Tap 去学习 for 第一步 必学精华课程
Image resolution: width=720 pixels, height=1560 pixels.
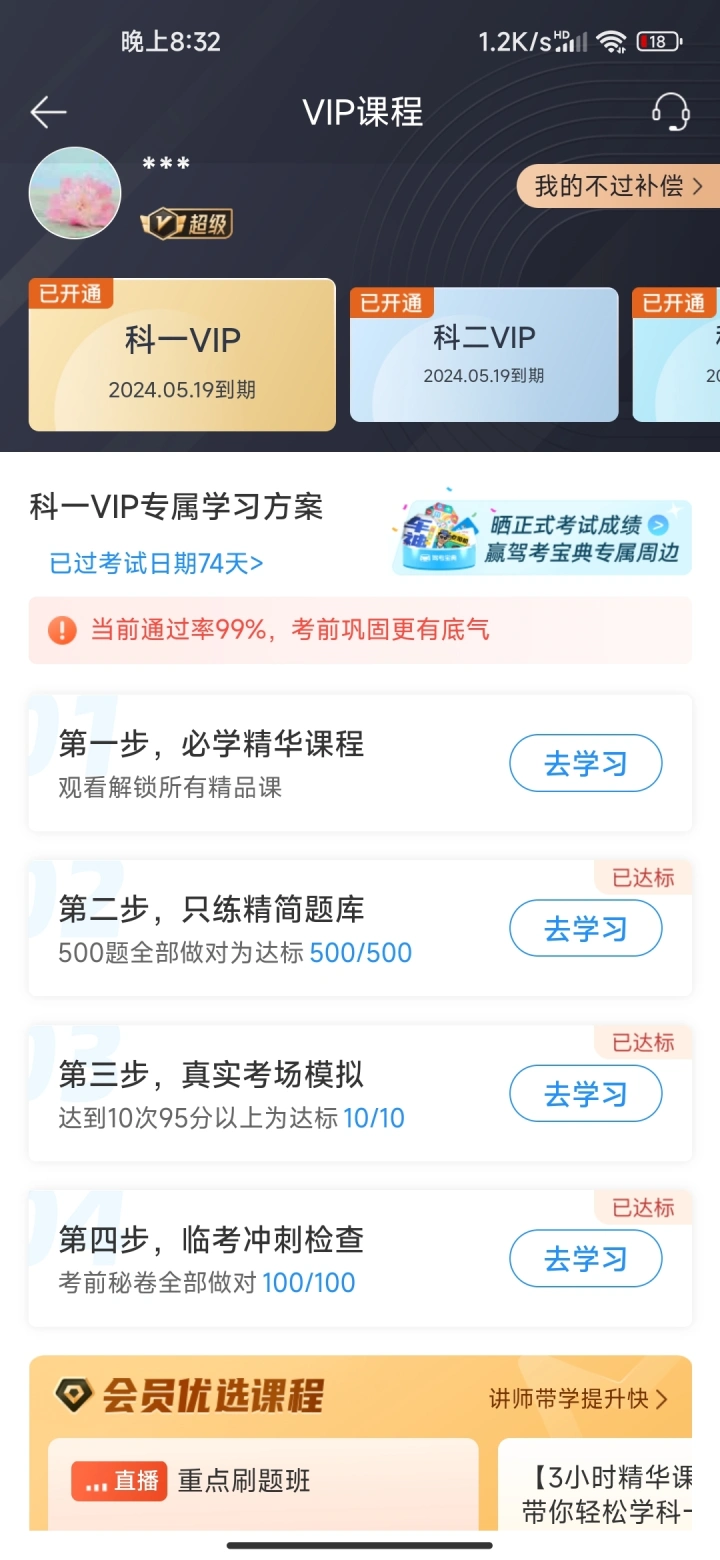585,764
